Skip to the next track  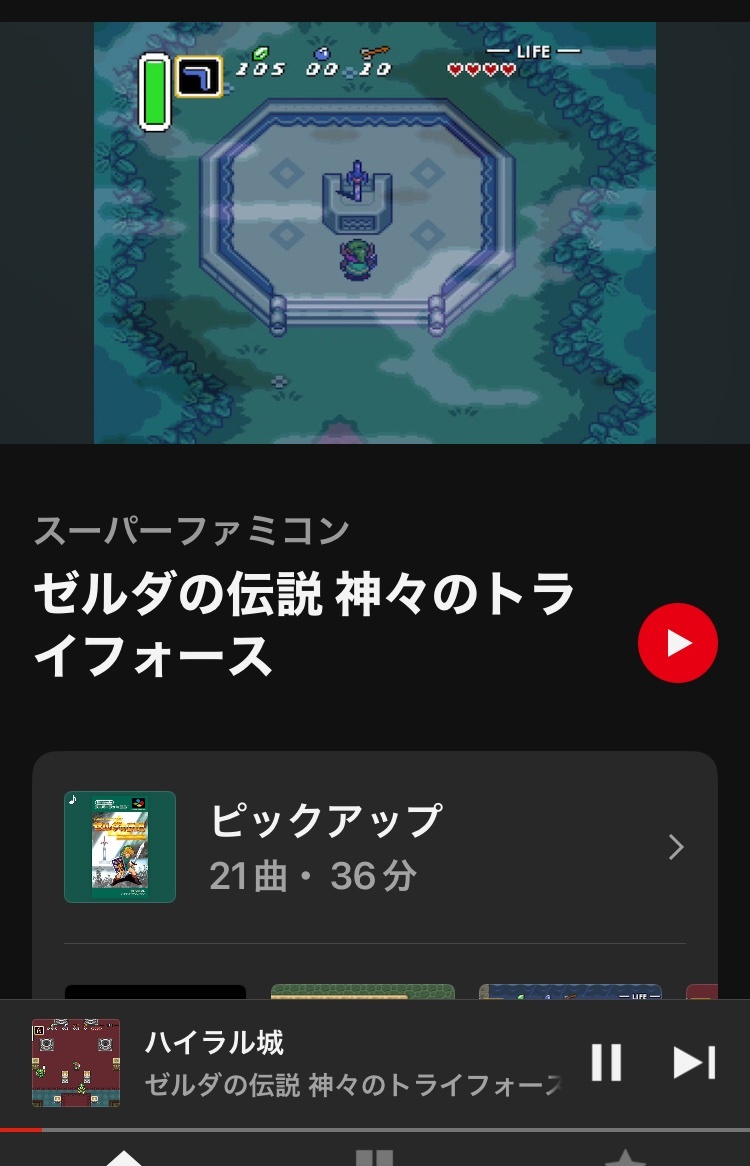pos(693,1062)
